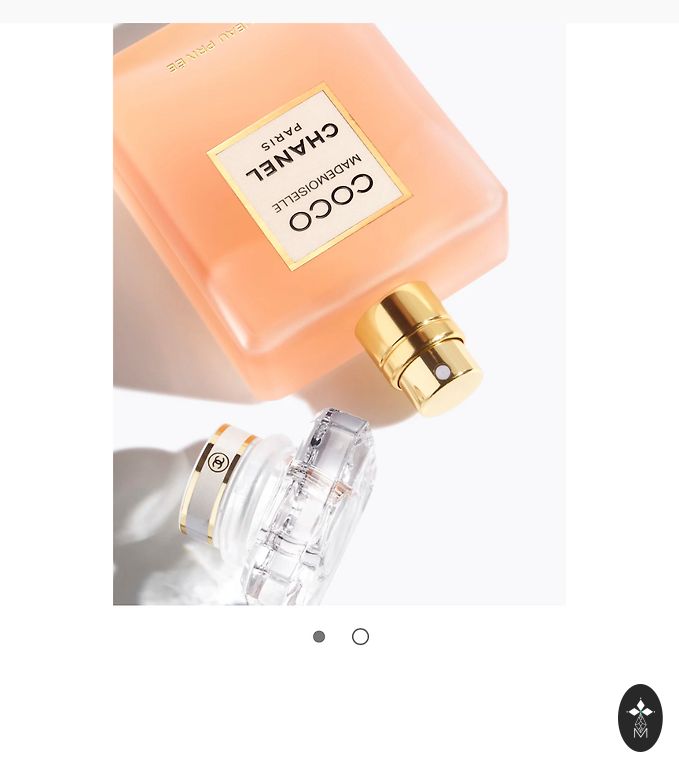Open the Coco Mademoiselle product image
This screenshot has height=768, width=679.
click(339, 314)
